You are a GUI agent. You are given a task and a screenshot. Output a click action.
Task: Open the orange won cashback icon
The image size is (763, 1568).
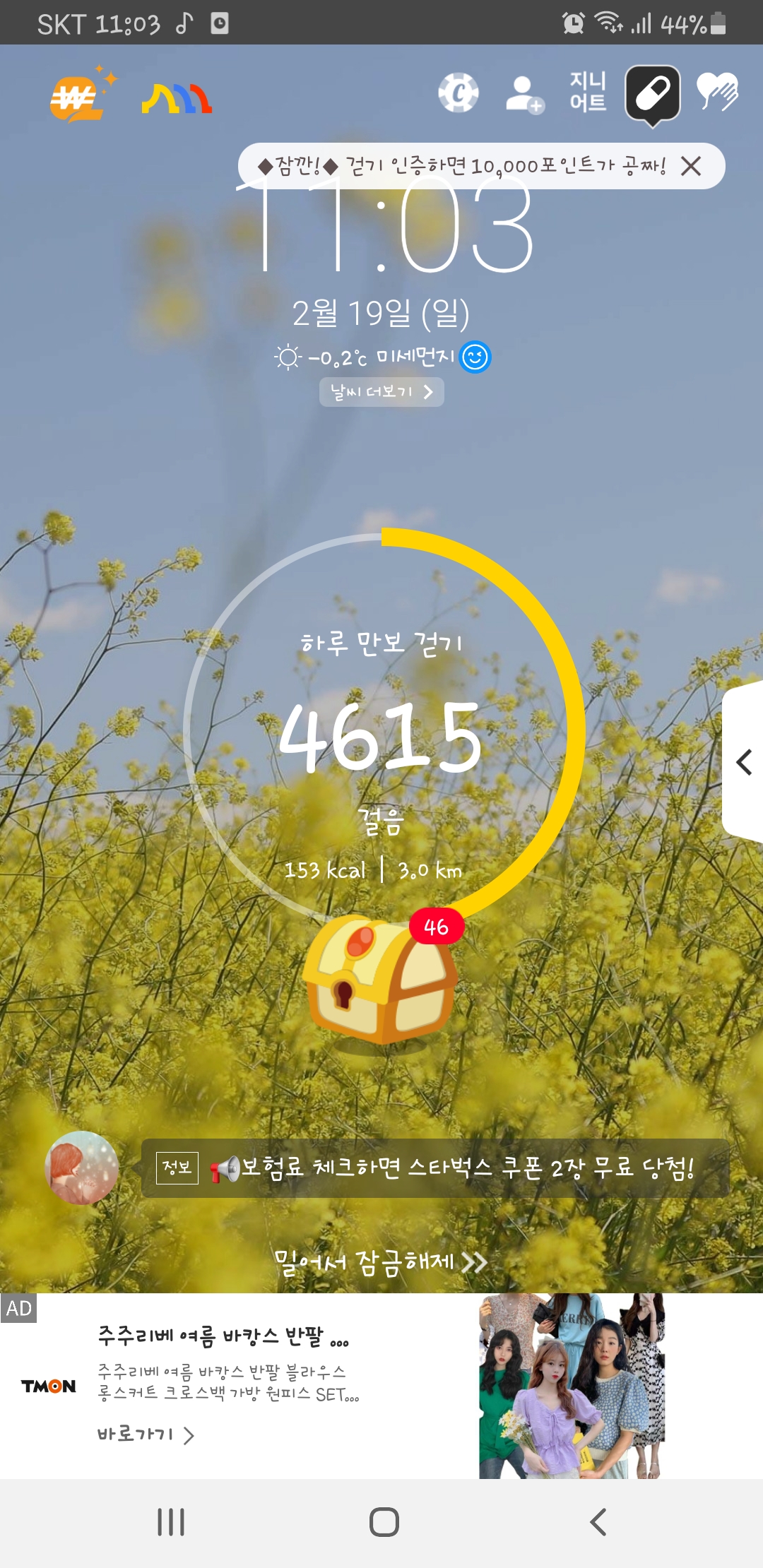[x=76, y=97]
